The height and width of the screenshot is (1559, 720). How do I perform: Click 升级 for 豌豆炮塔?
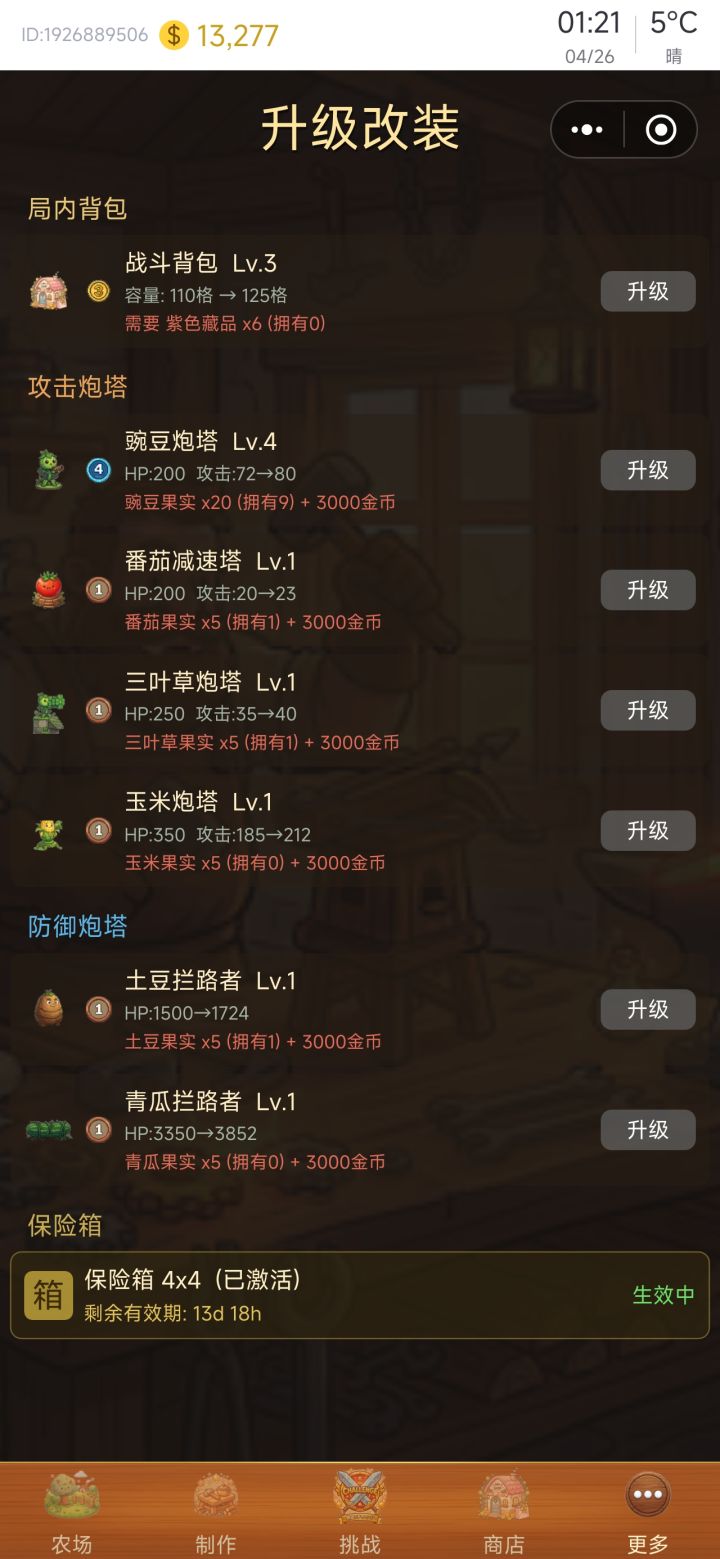[x=647, y=470]
